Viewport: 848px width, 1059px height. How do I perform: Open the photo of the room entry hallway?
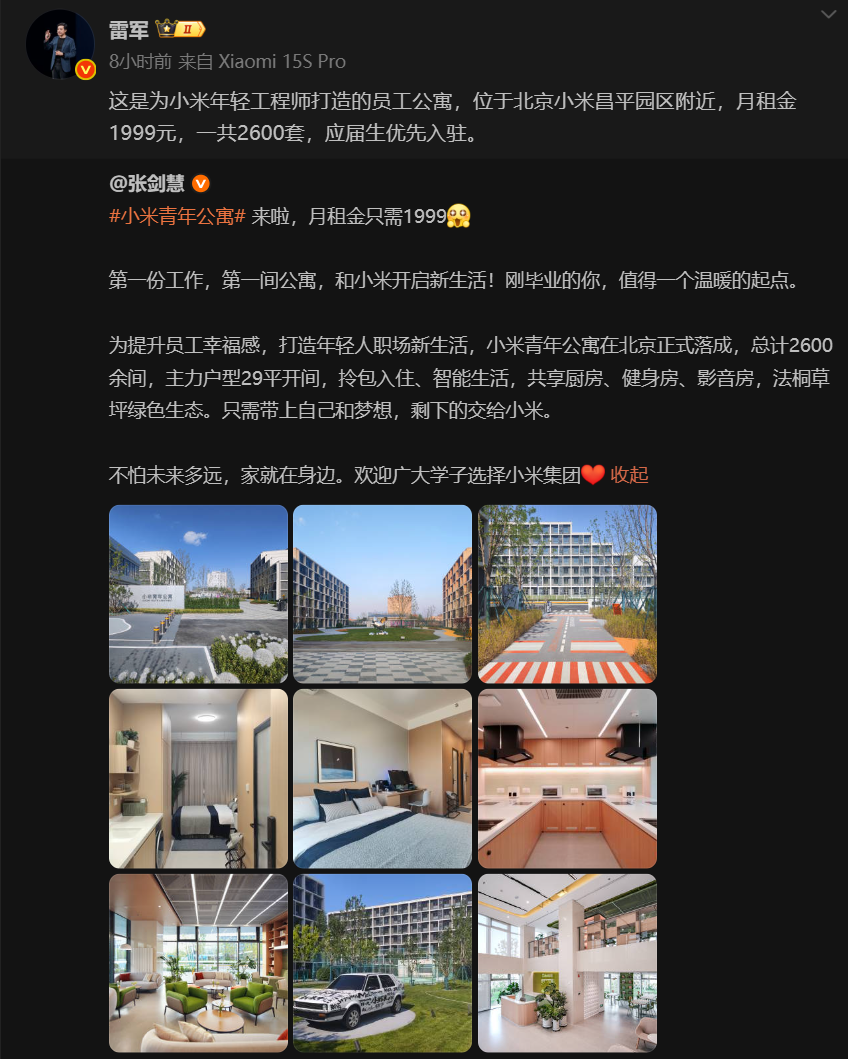[x=198, y=778]
